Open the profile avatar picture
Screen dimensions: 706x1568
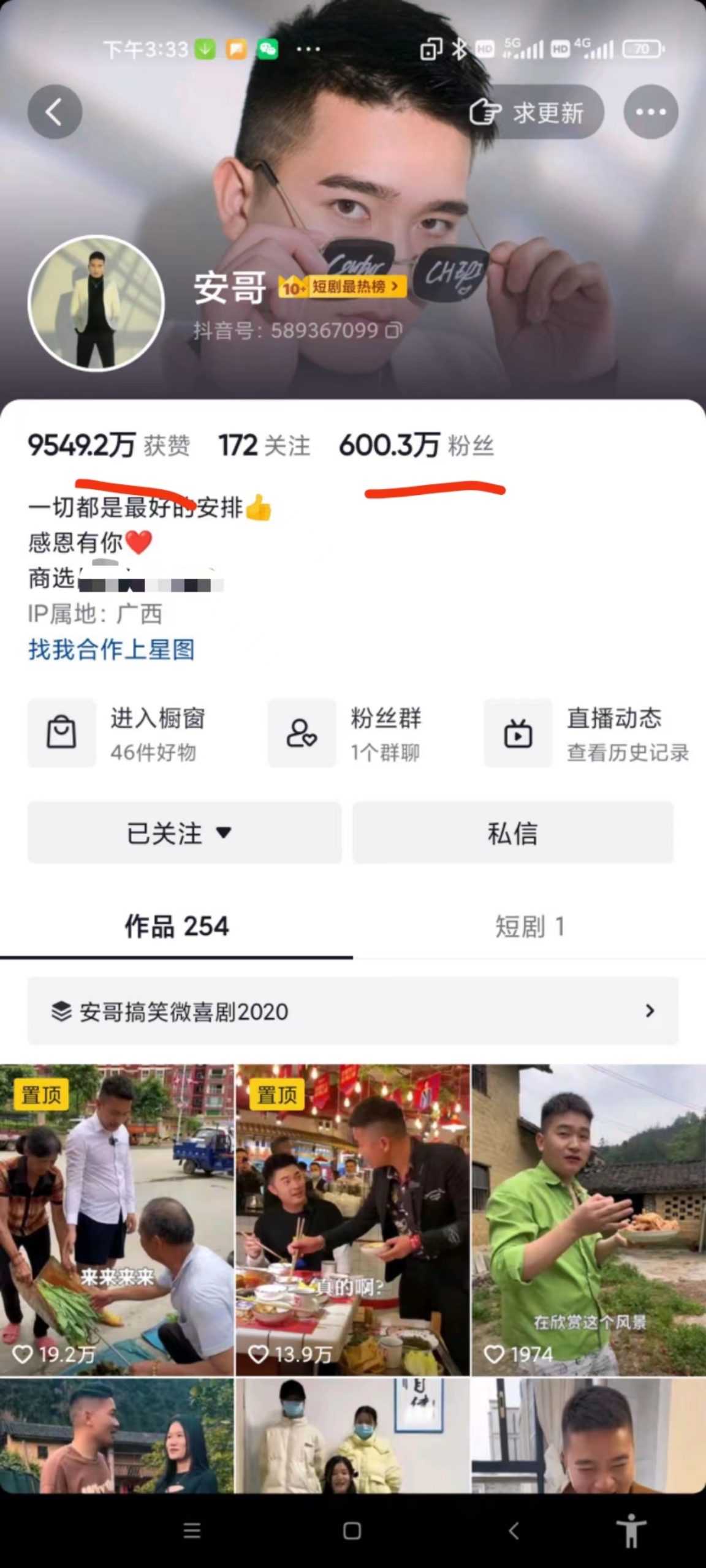tap(96, 303)
